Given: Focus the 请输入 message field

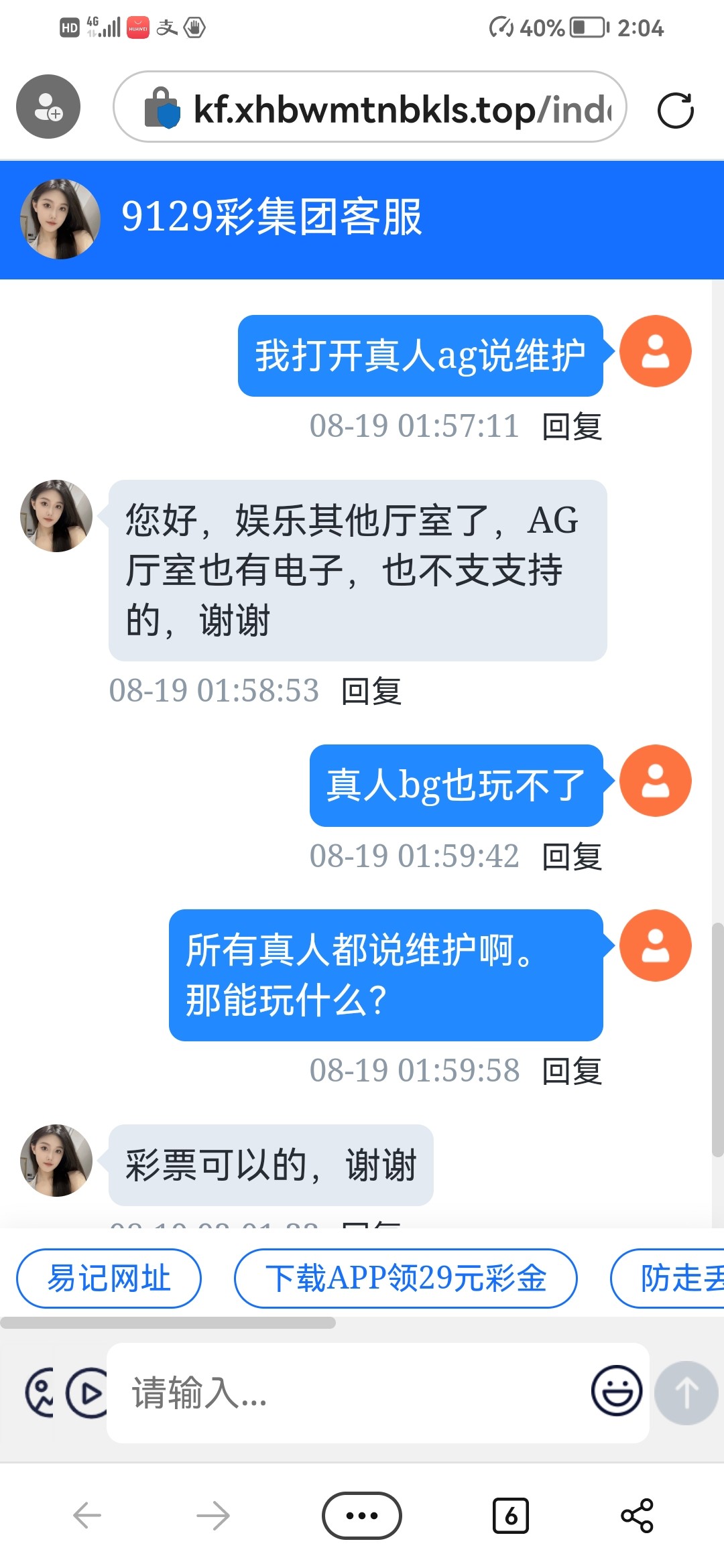Looking at the screenshot, I should point(349,1393).
